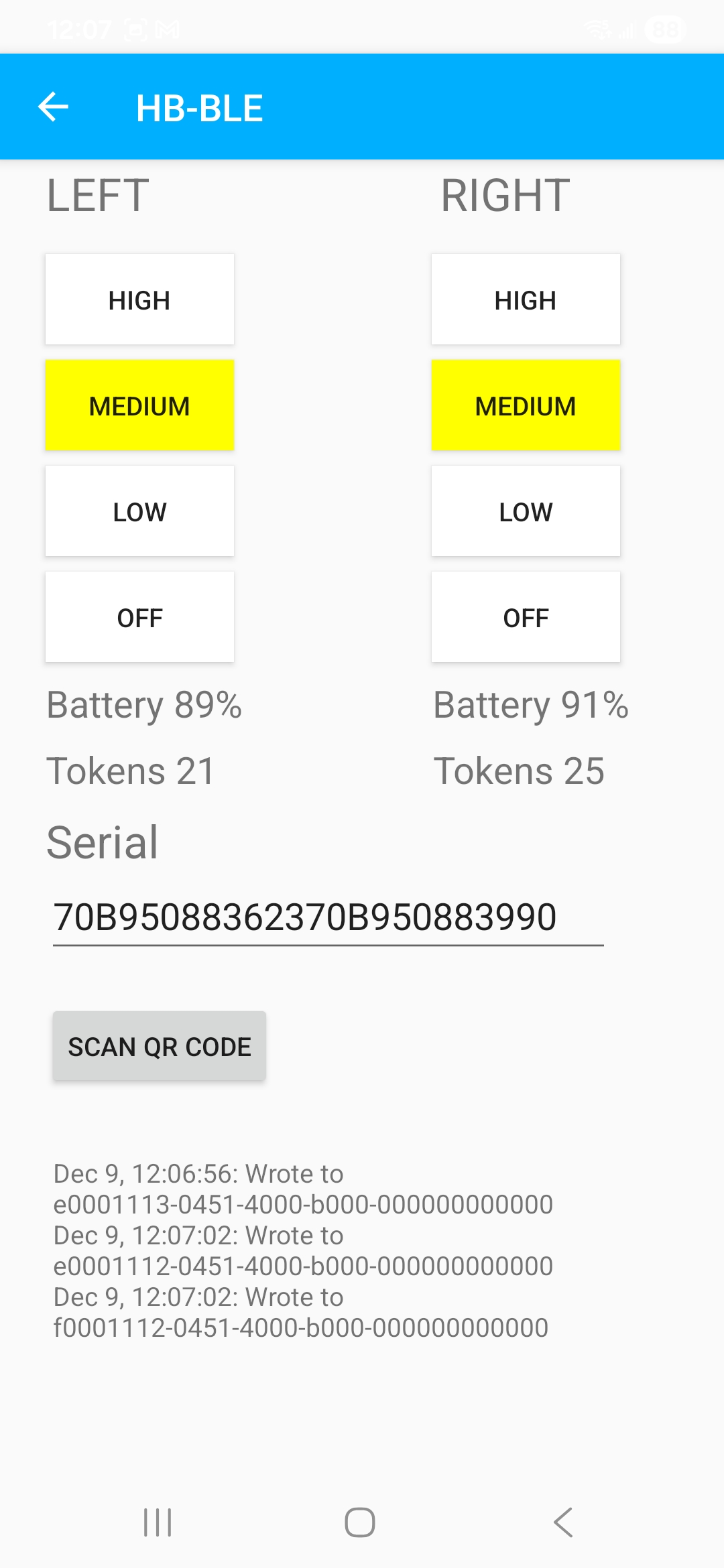Switch RIGHT side to LOW

click(x=526, y=511)
